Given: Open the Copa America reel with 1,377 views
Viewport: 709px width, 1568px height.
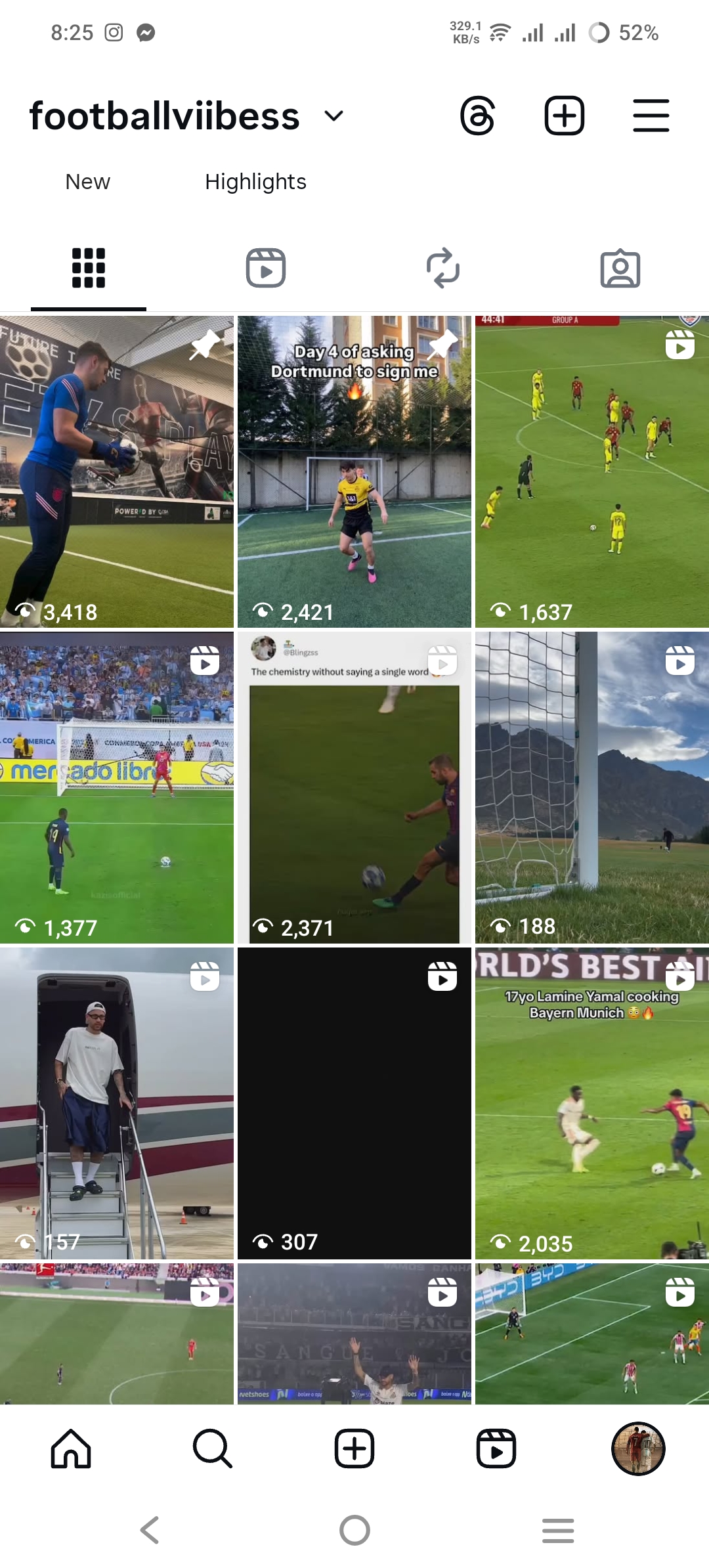Looking at the screenshot, I should (x=117, y=787).
